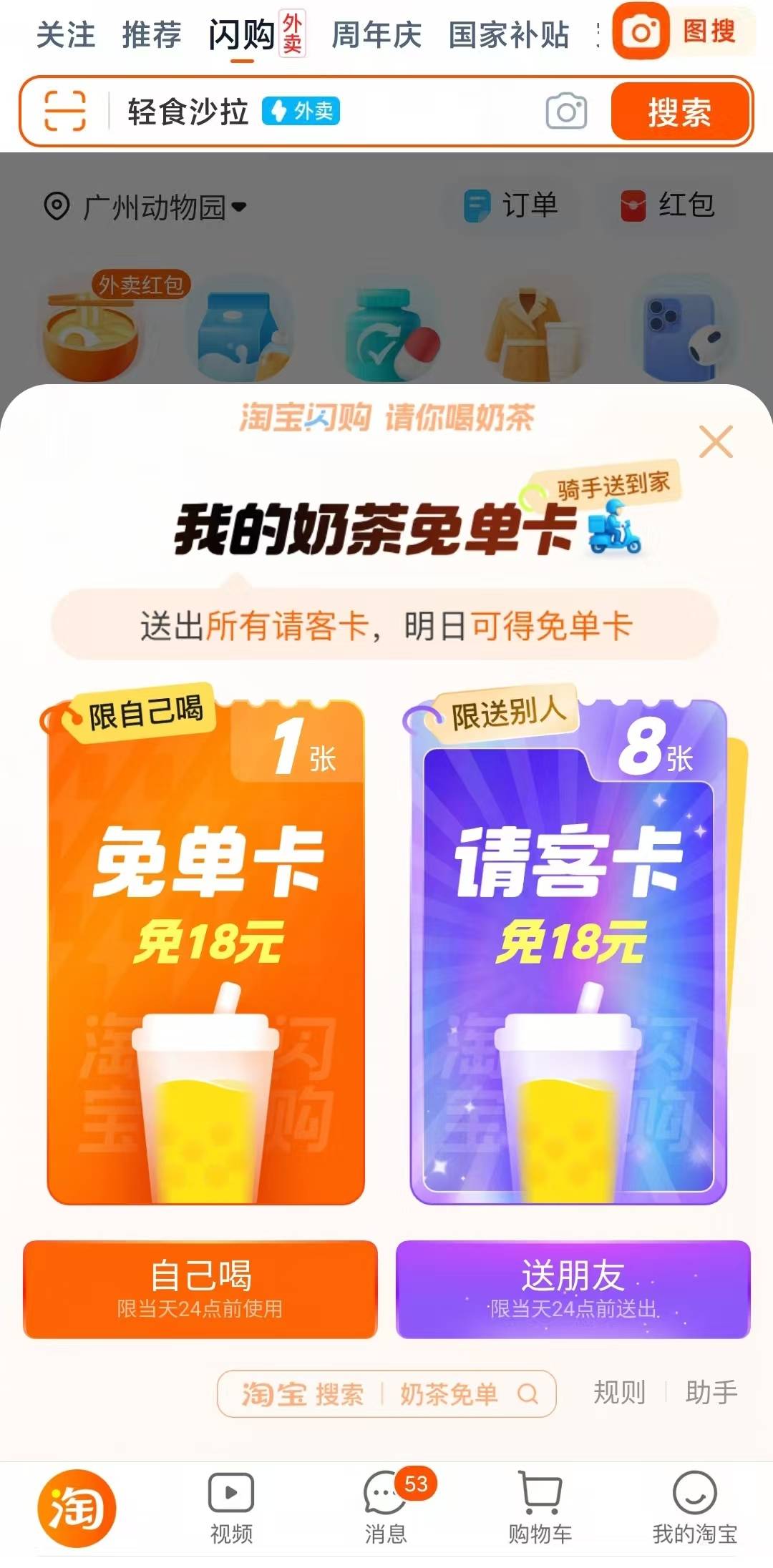Image resolution: width=773 pixels, height=1568 pixels.
Task: Tap 送朋友 to gift treat cards
Action: tap(573, 1288)
